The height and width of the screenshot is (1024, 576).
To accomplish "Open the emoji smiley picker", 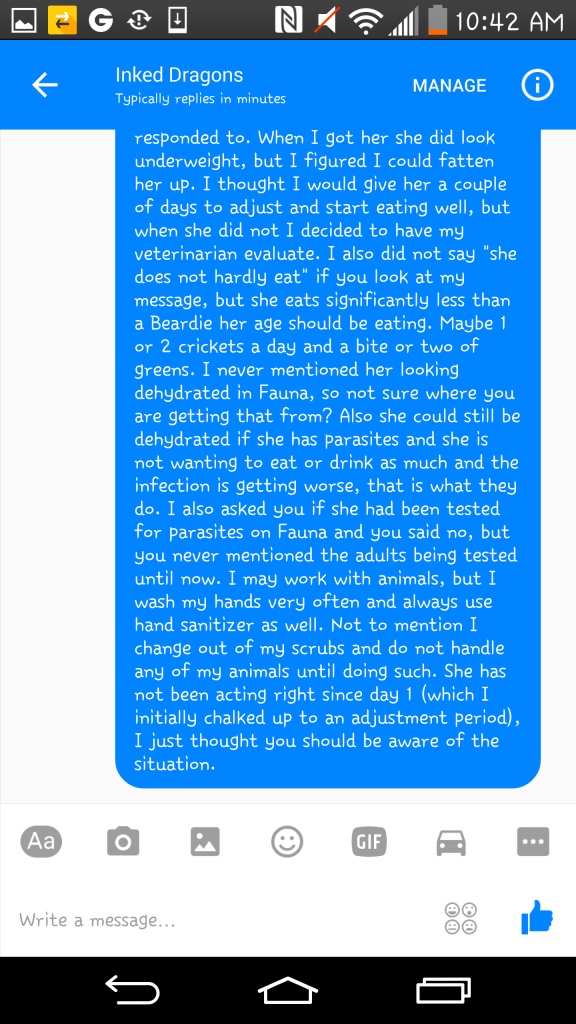I will click(287, 841).
